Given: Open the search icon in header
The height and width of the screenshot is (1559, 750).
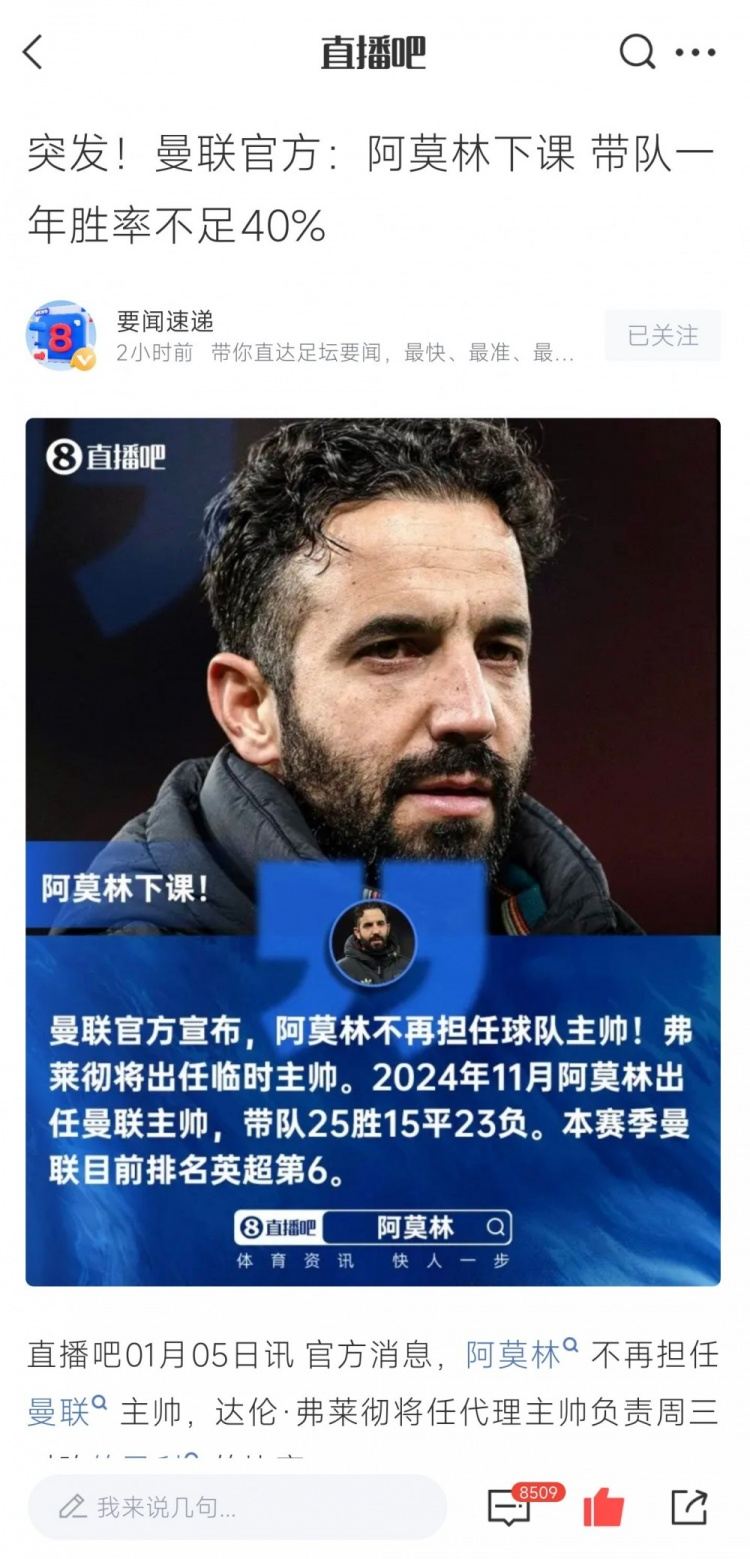Looking at the screenshot, I should (x=636, y=51).
